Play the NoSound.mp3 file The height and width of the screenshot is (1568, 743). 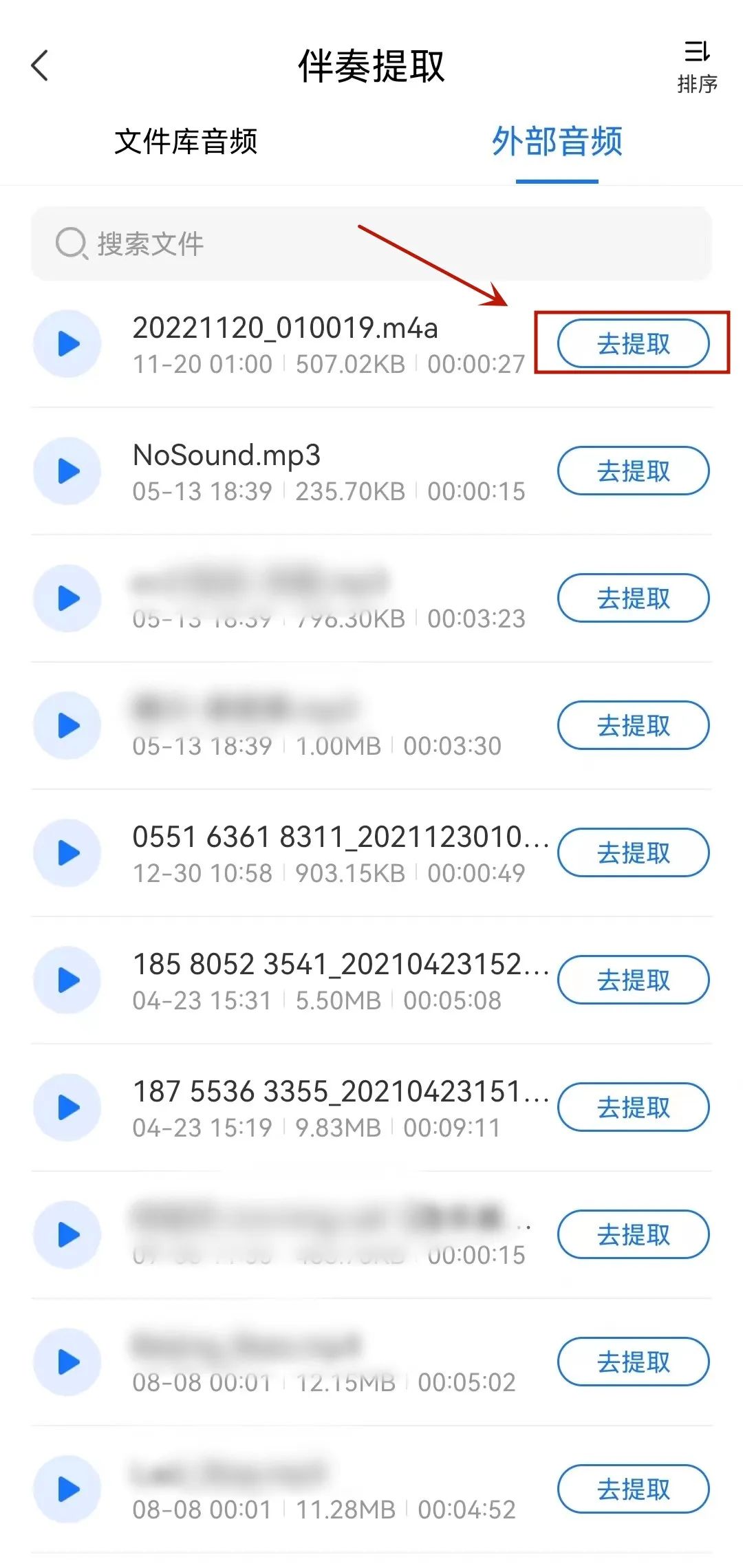point(67,470)
